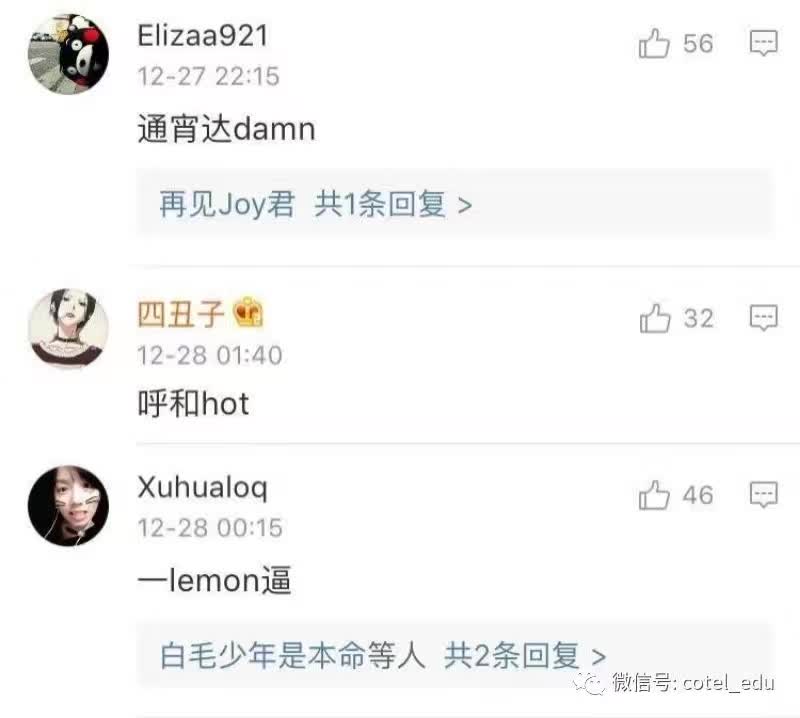Expand the 共2条回复 replies under Xuhualoq

[x=525, y=656]
